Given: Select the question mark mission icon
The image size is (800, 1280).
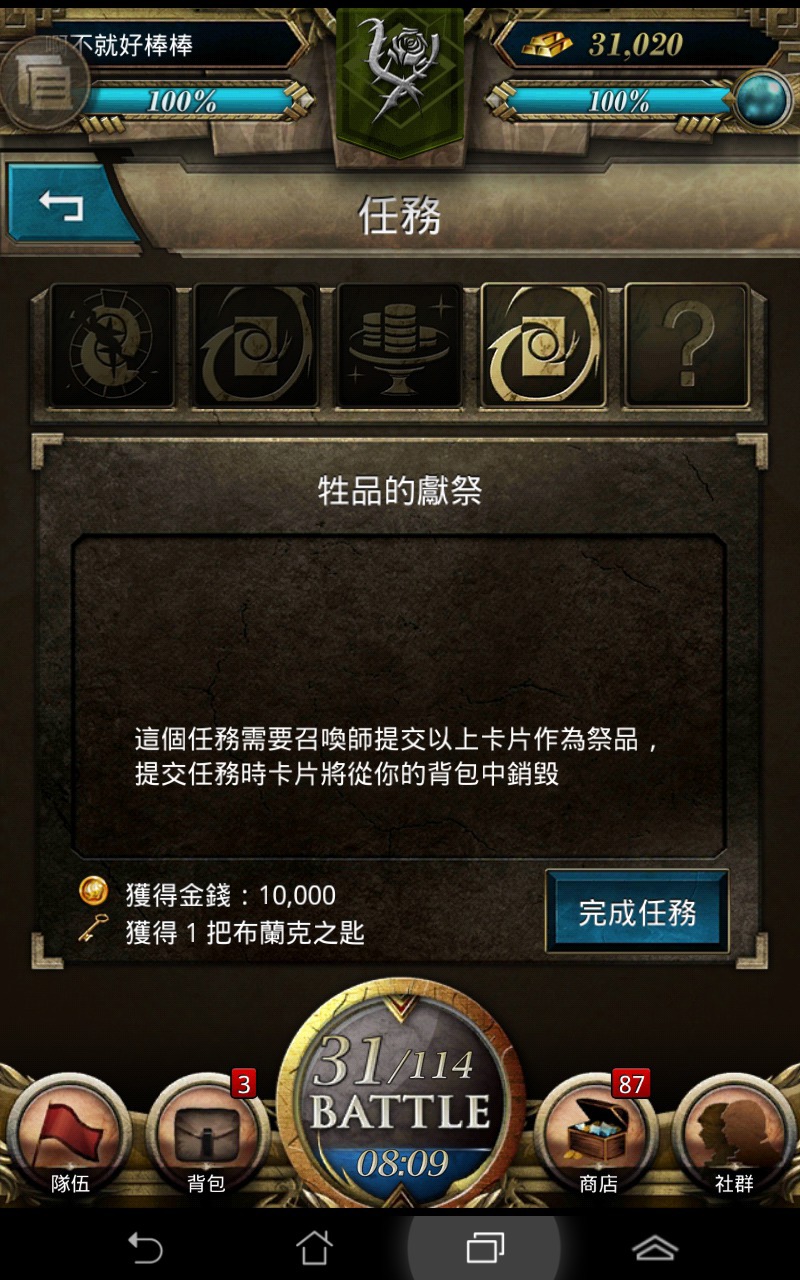Looking at the screenshot, I should click(x=686, y=346).
